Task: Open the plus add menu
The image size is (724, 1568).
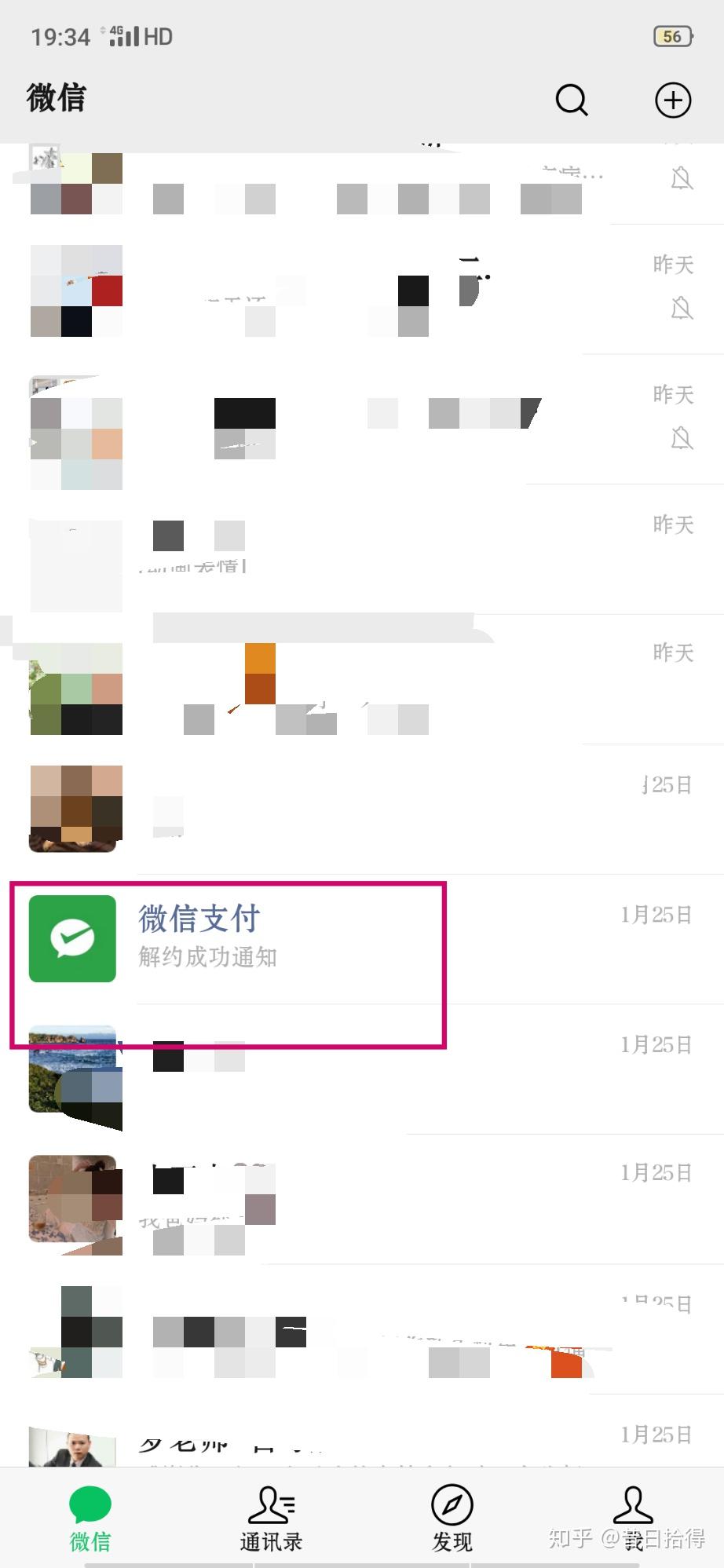Action: (673, 100)
